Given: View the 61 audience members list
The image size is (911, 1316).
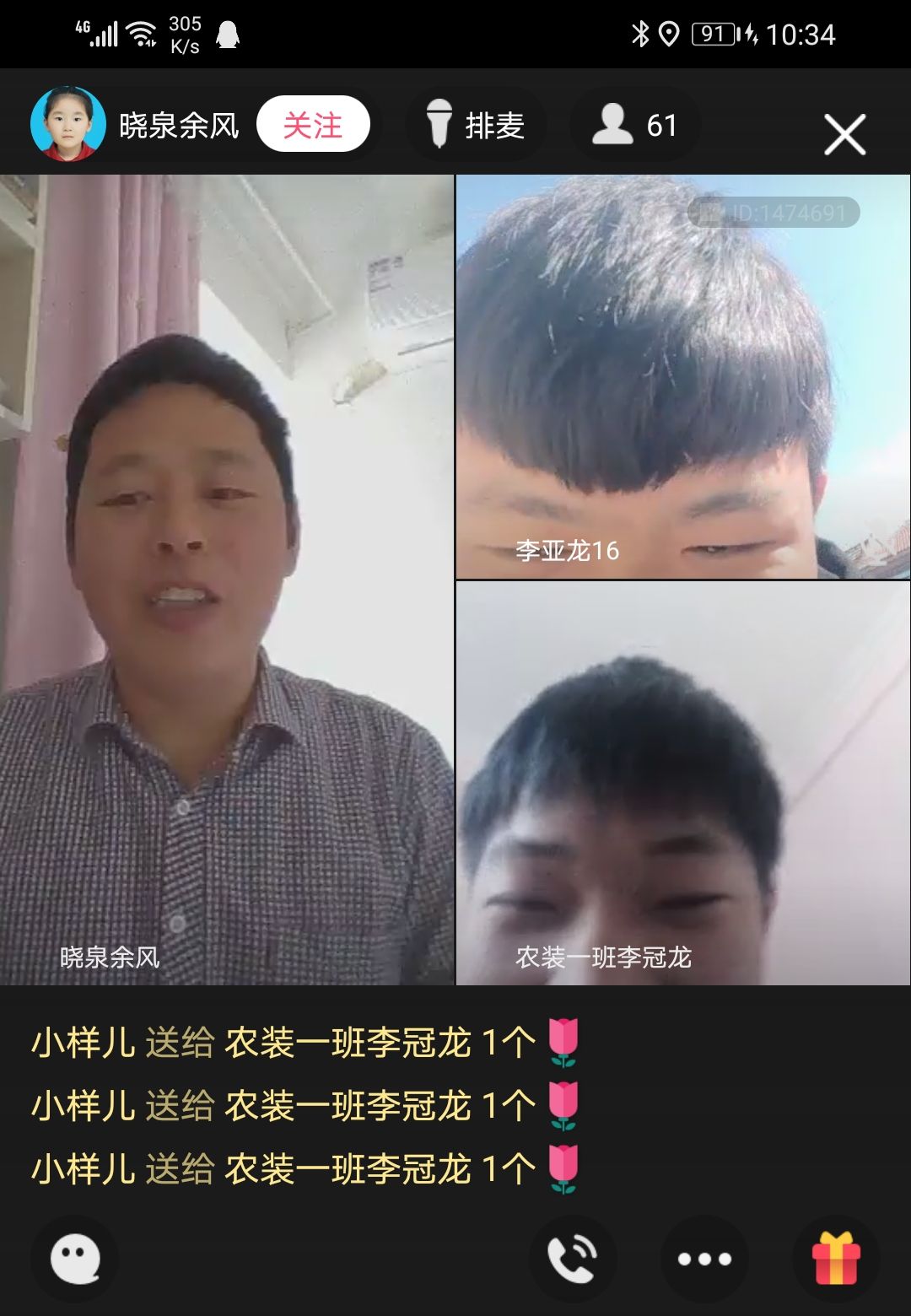Looking at the screenshot, I should (x=634, y=125).
